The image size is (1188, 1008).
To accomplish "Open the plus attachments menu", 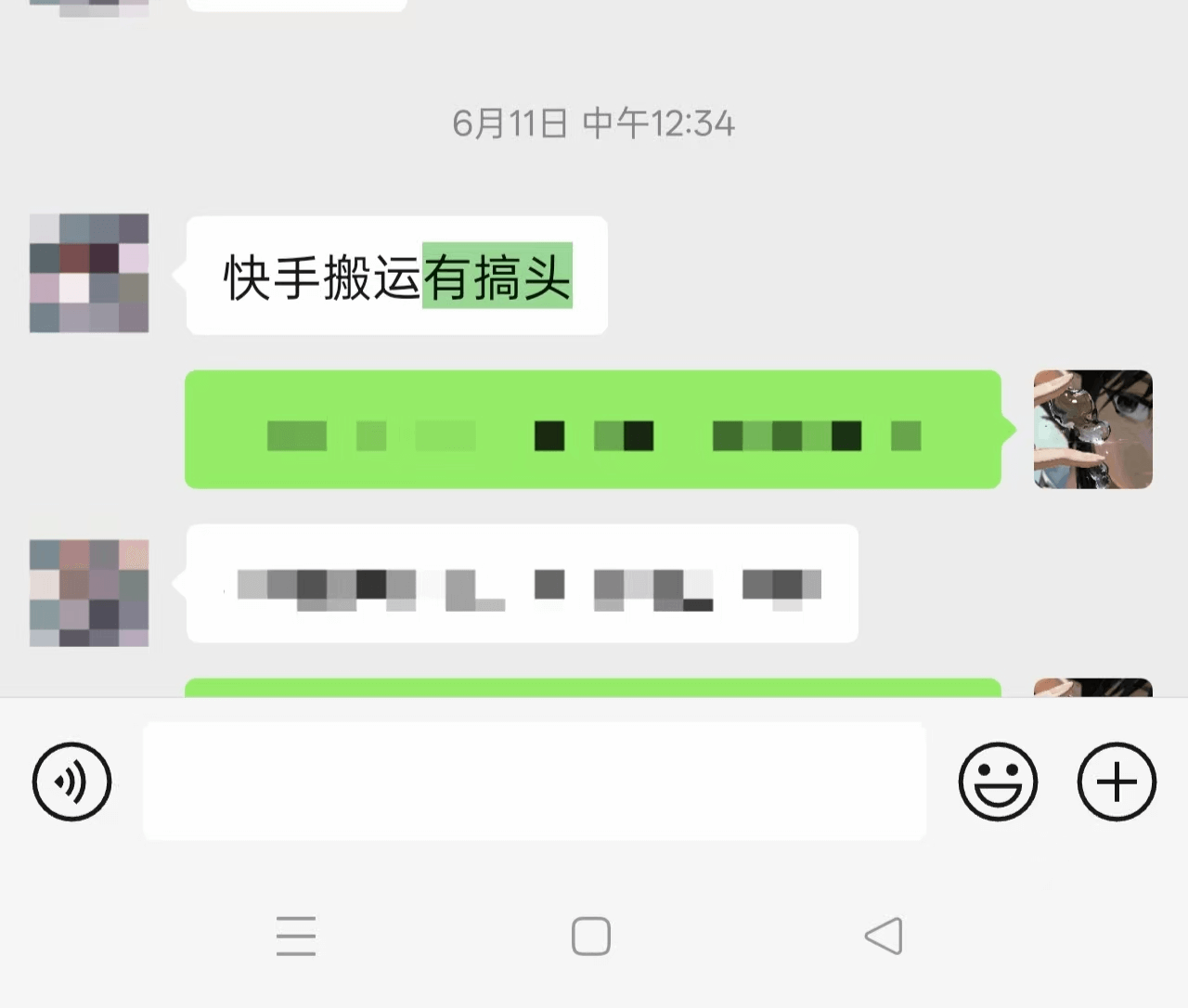I will click(x=1117, y=782).
